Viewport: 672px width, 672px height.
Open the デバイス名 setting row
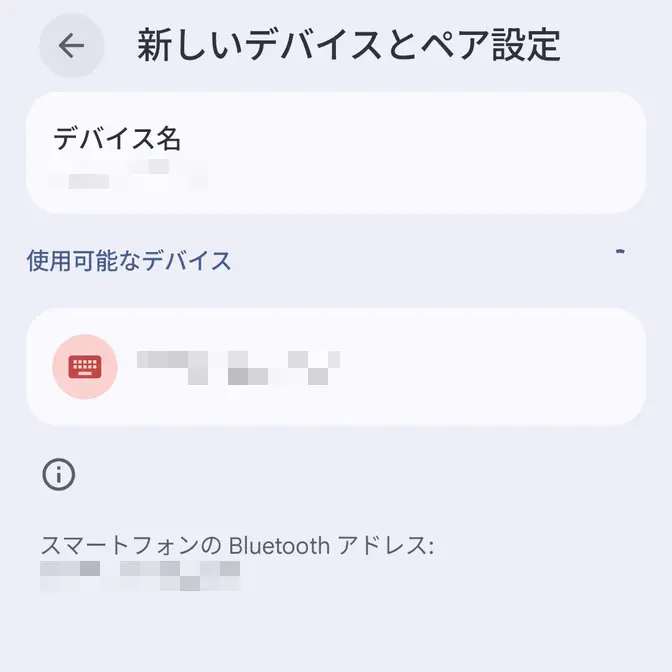pos(335,153)
